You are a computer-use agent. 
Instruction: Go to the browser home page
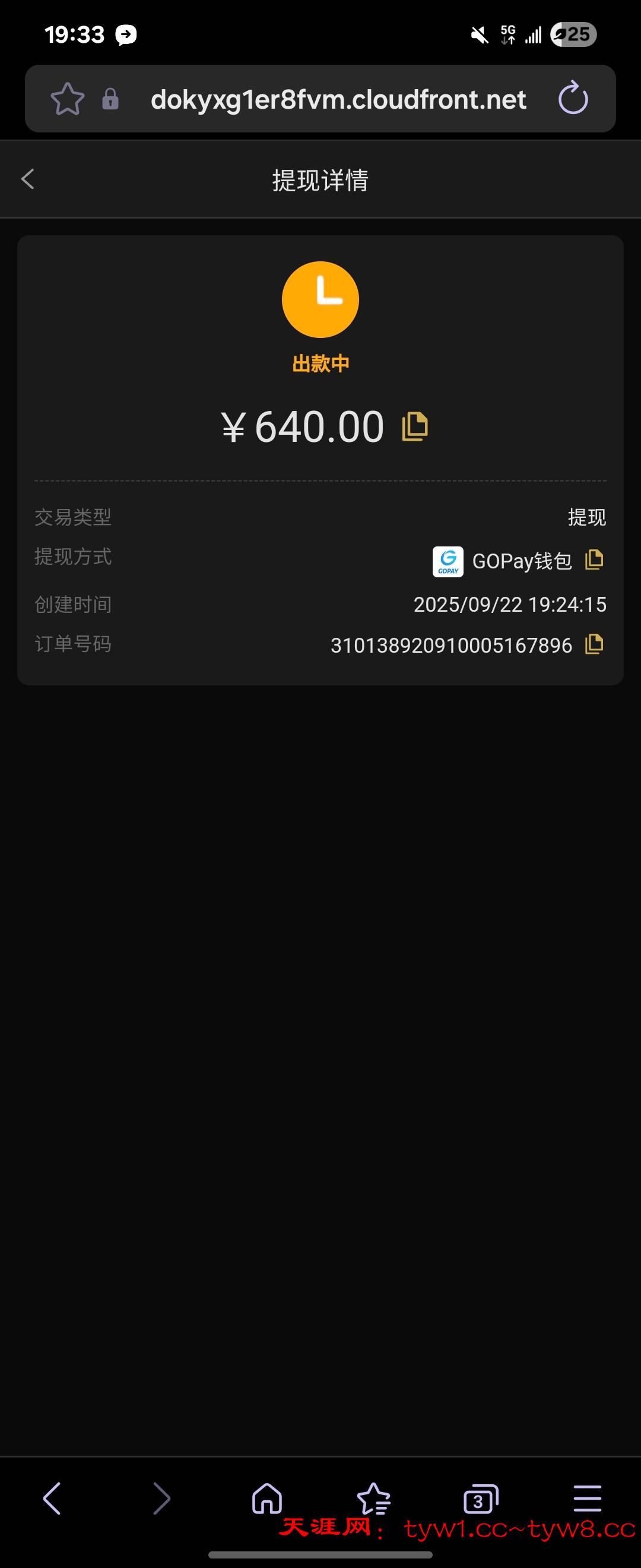click(267, 1499)
